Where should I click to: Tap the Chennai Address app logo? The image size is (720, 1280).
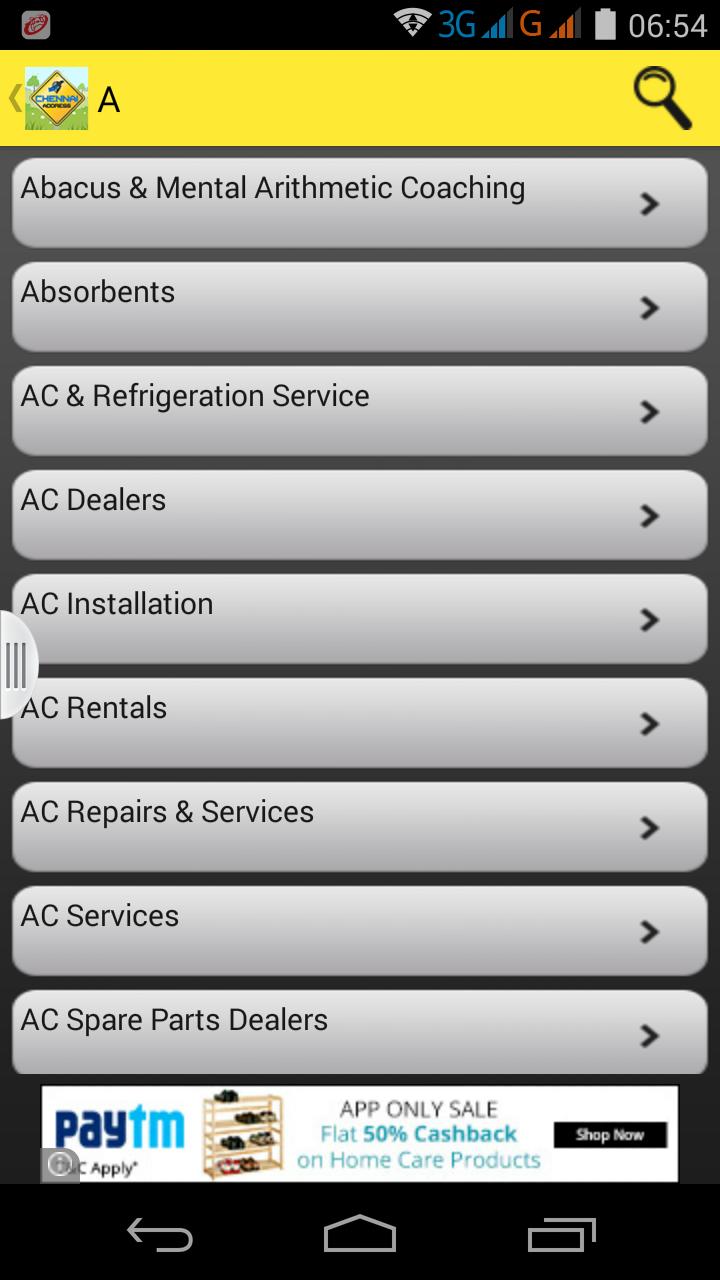57,95
